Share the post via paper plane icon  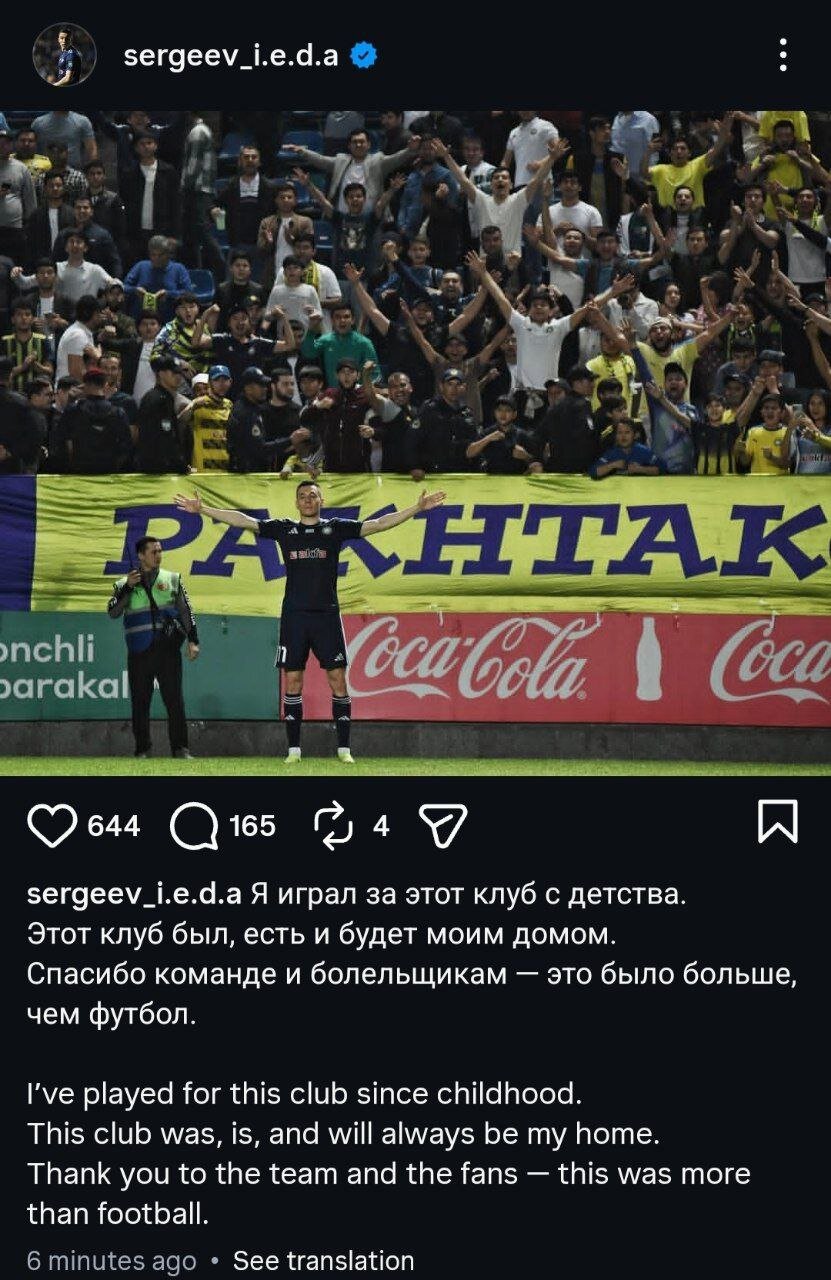[442, 826]
